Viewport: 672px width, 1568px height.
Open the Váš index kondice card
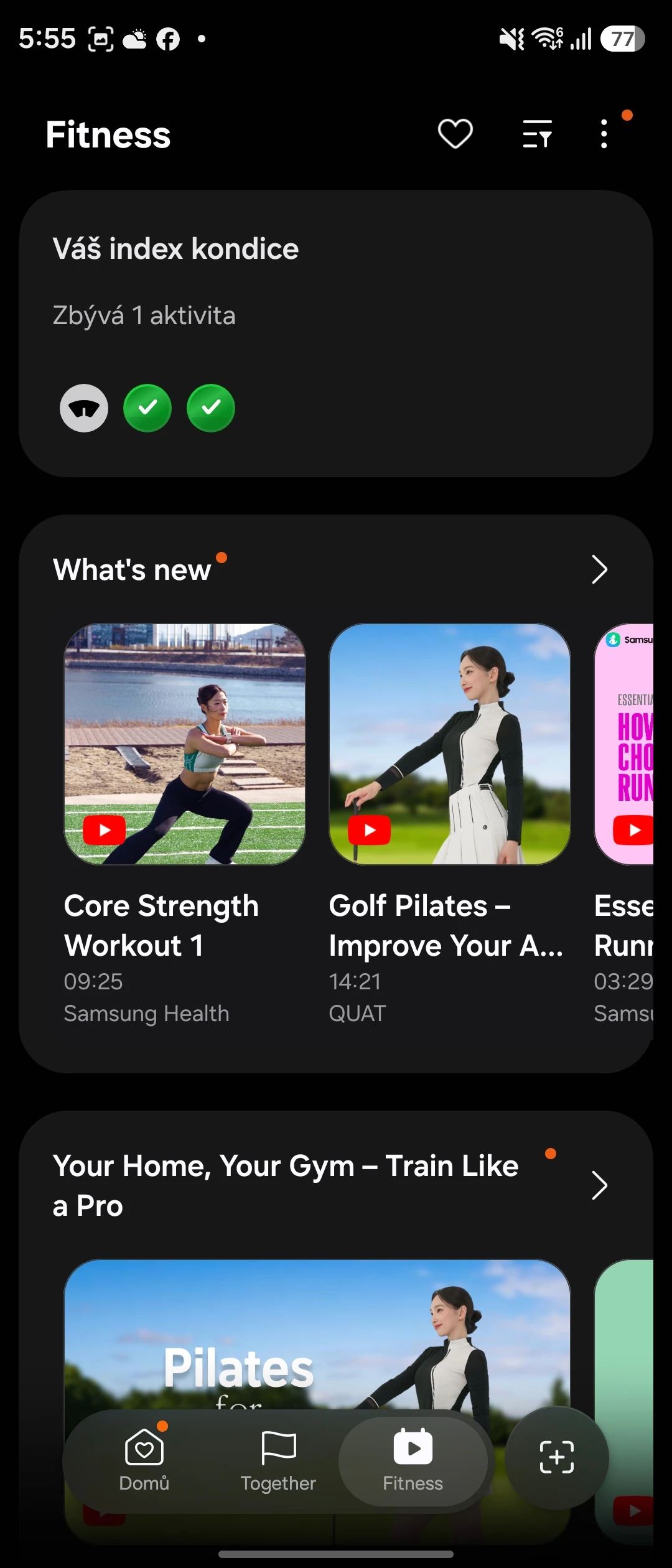click(x=336, y=334)
